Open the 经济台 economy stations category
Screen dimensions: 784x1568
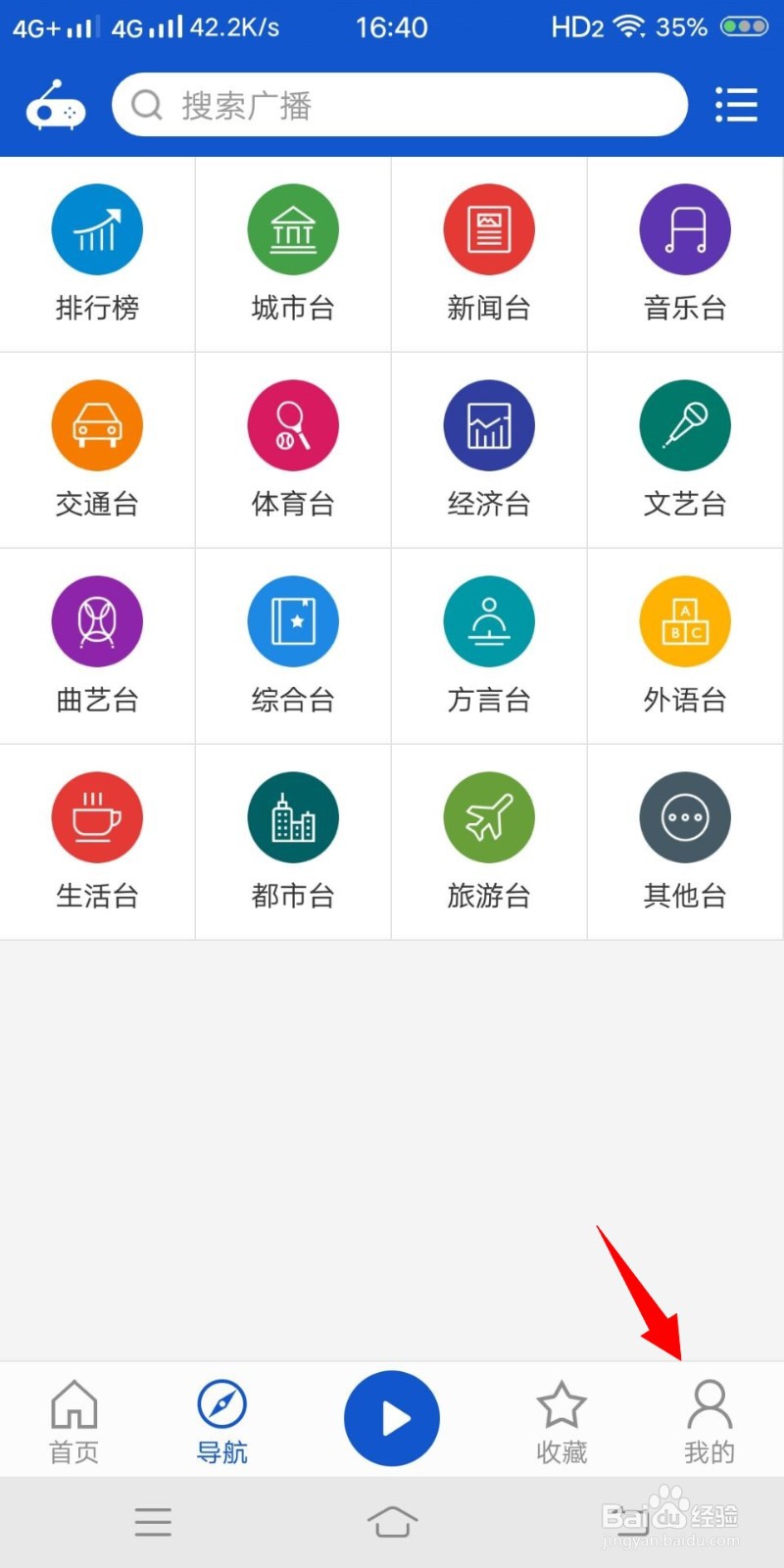click(489, 449)
